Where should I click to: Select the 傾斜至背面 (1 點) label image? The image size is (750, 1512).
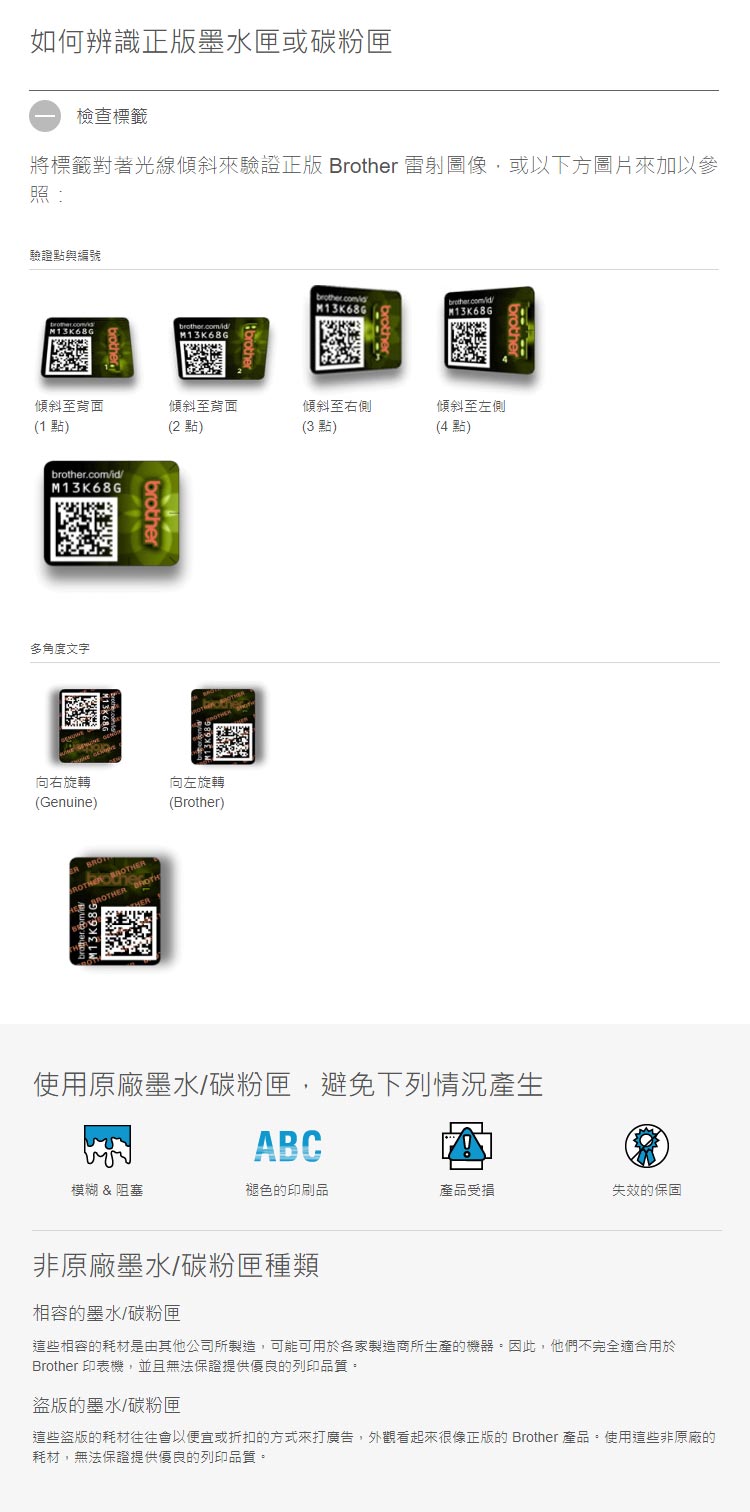coord(88,350)
